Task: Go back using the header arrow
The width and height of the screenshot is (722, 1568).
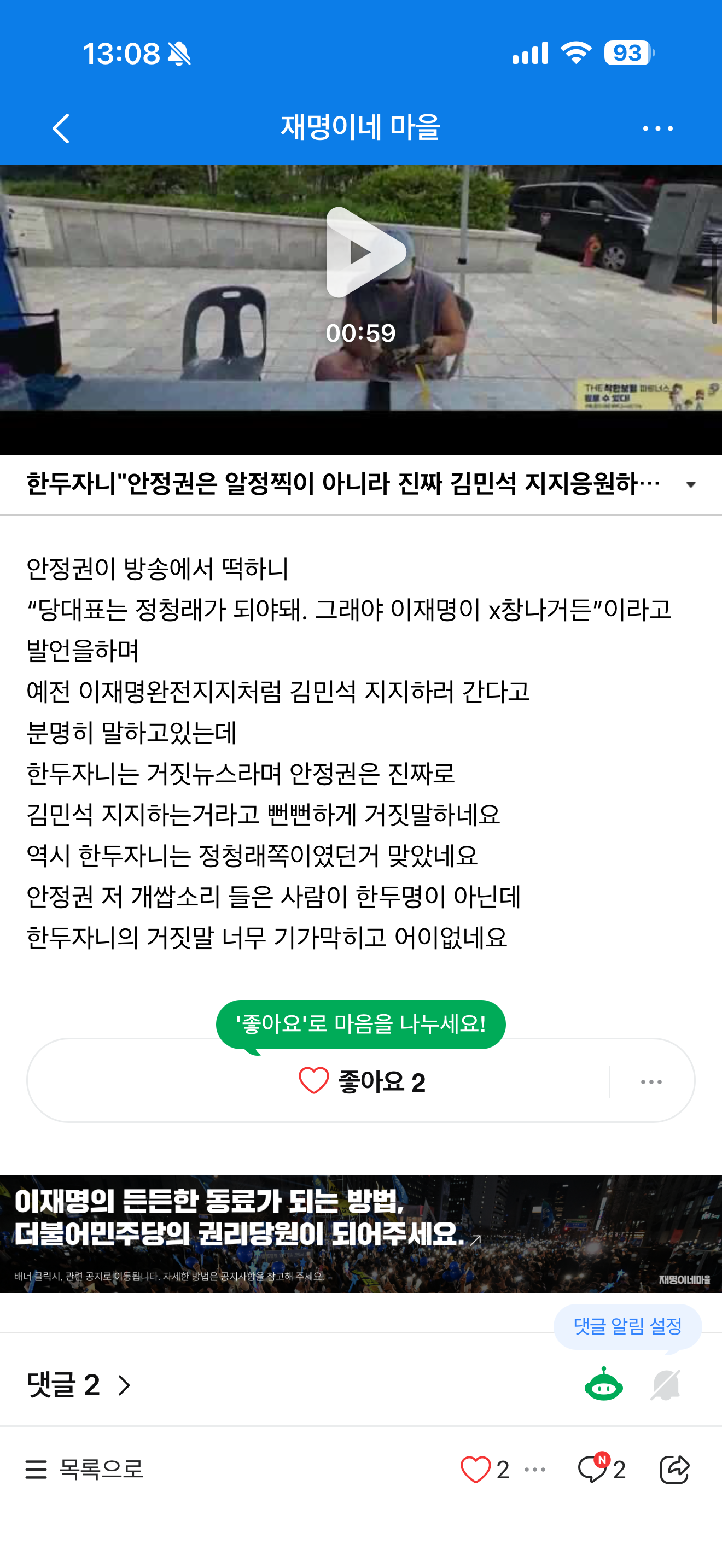Action: (x=61, y=128)
